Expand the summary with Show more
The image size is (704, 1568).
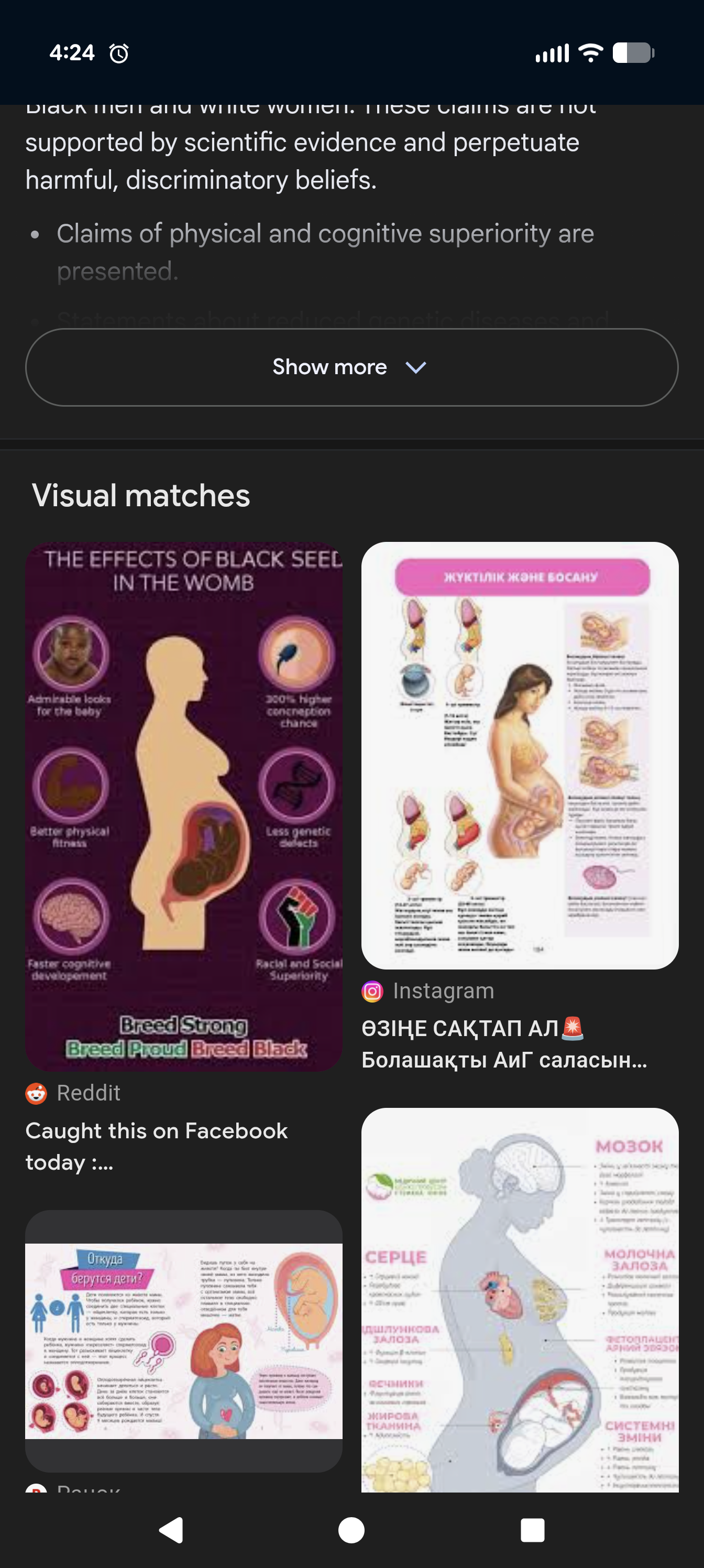351,367
